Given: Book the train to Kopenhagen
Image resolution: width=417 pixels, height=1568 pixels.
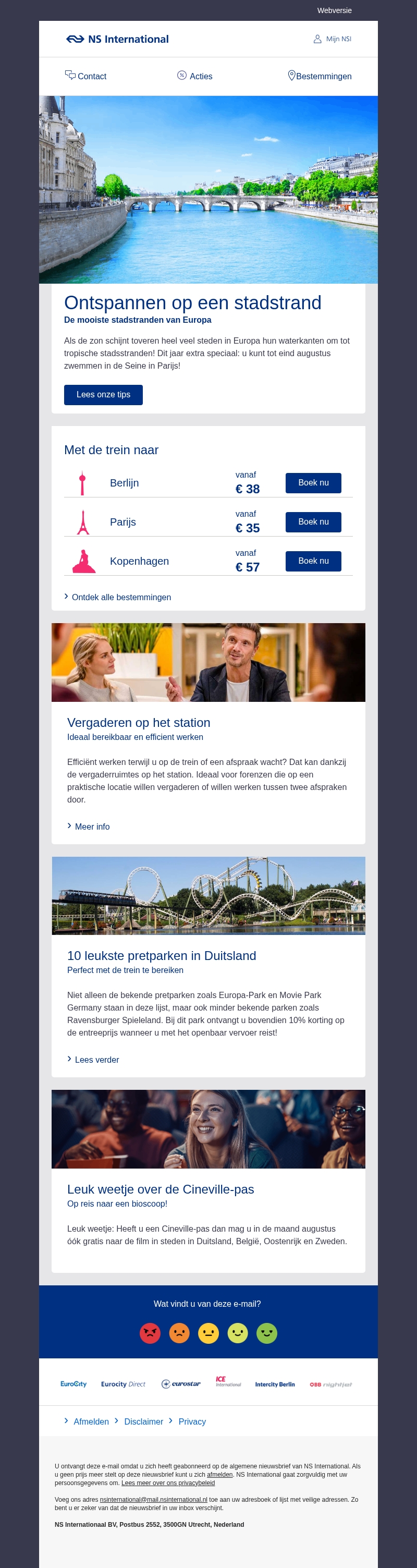Looking at the screenshot, I should [x=313, y=561].
